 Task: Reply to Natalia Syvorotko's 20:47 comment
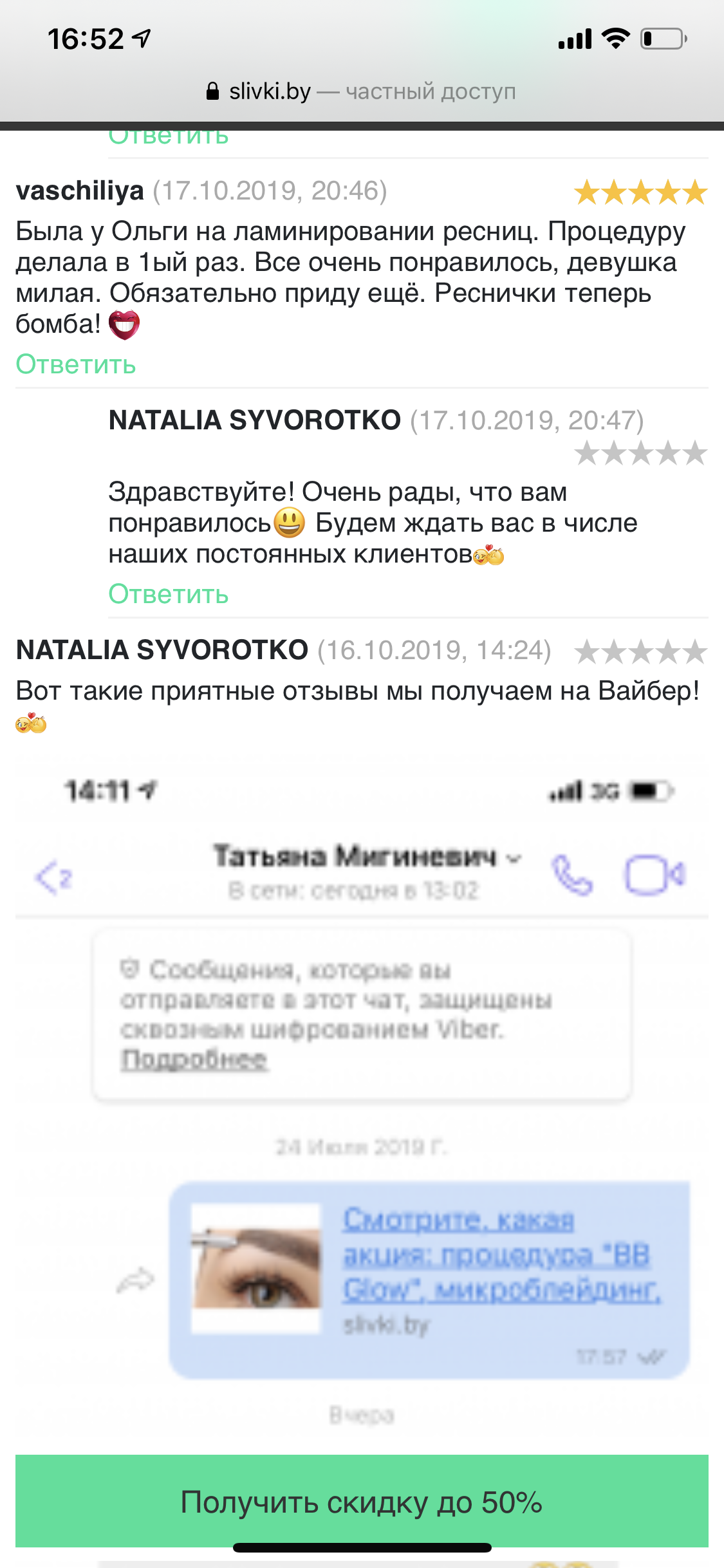coord(168,594)
